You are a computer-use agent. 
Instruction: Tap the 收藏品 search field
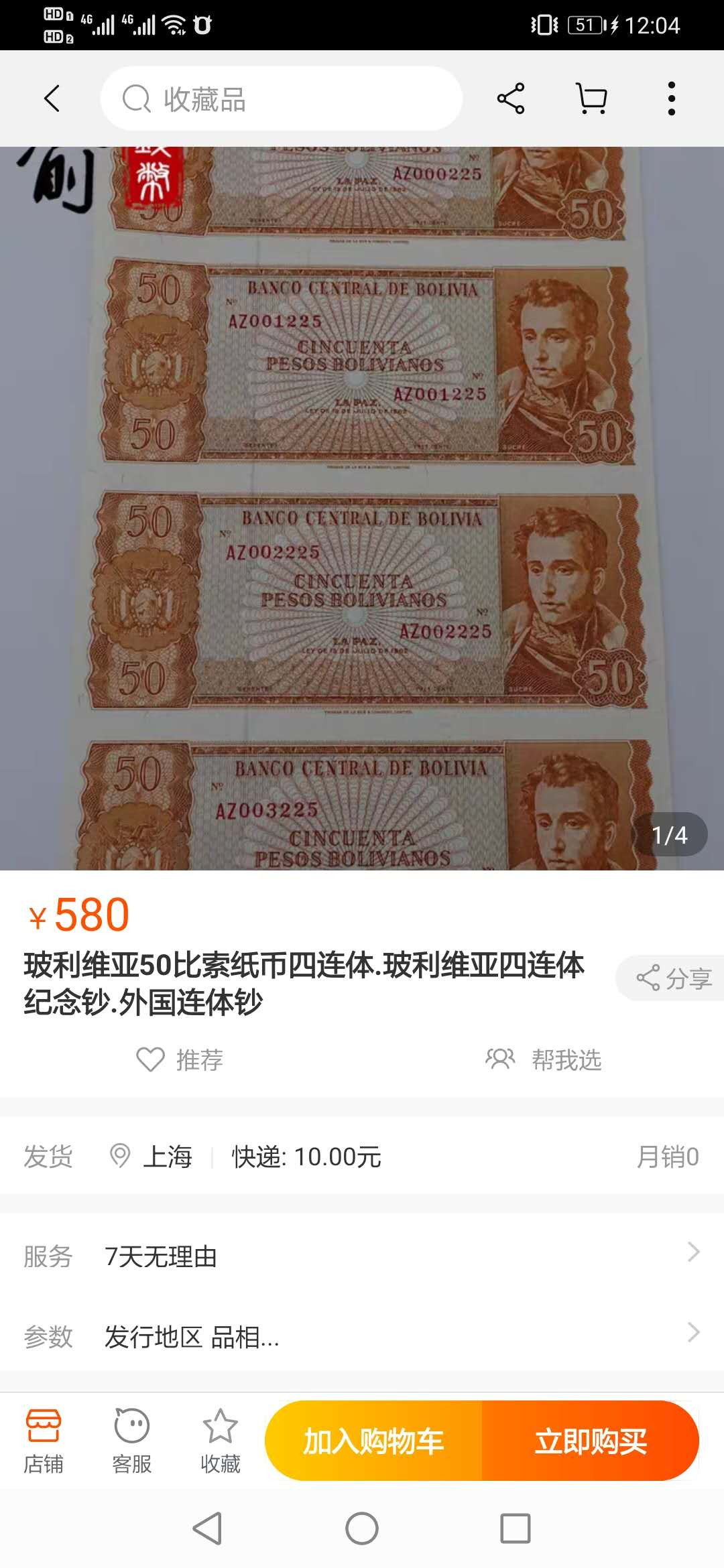pos(282,99)
